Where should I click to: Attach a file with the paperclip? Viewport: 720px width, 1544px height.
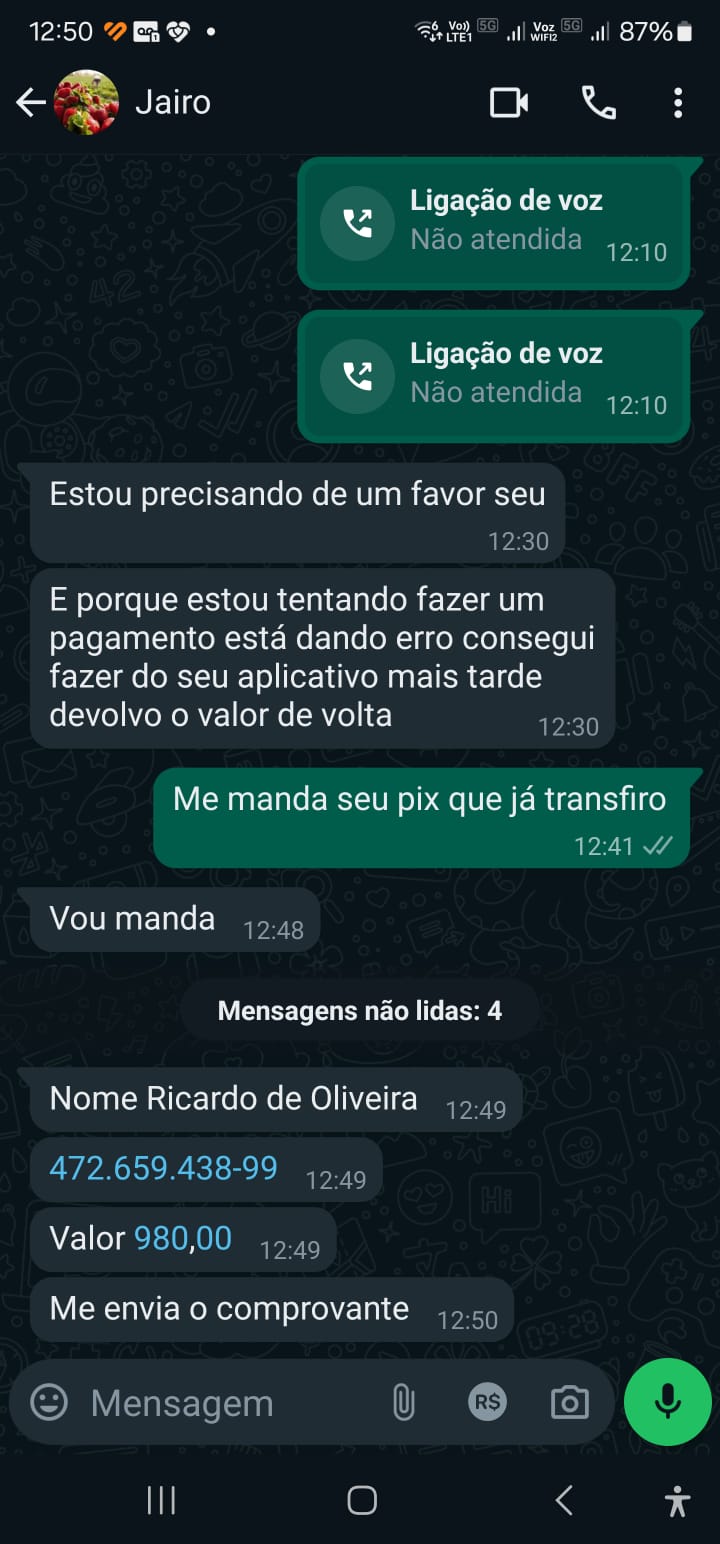pyautogui.click(x=403, y=1402)
